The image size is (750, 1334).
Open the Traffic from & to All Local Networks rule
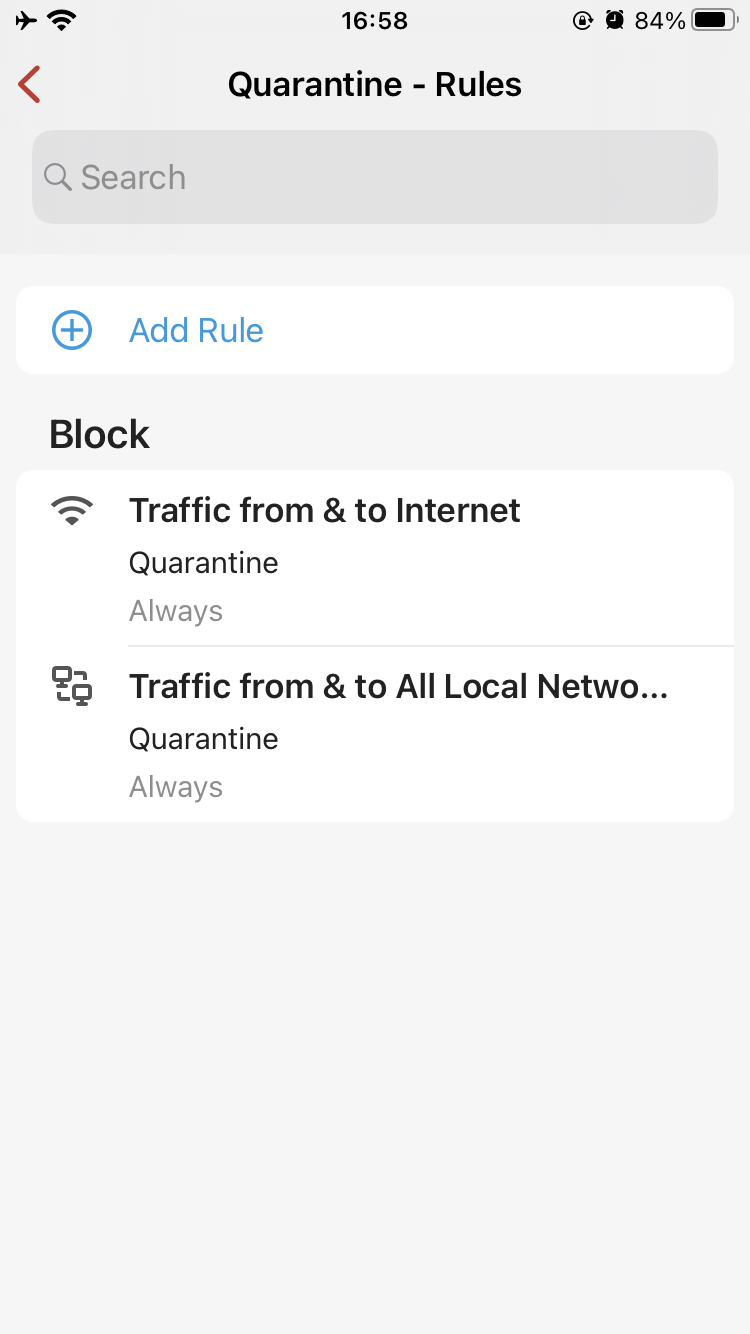[375, 734]
